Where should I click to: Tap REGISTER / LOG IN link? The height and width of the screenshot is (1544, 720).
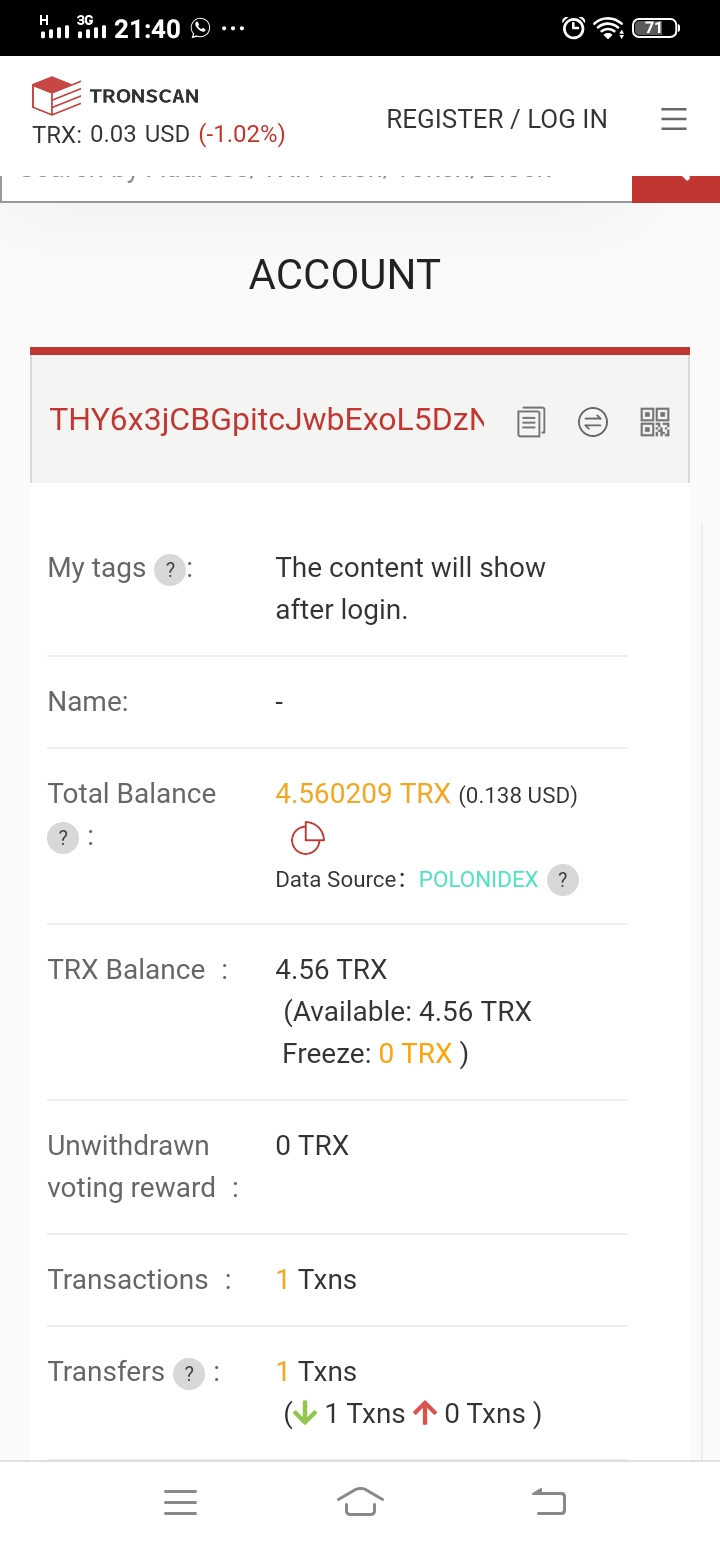point(496,119)
